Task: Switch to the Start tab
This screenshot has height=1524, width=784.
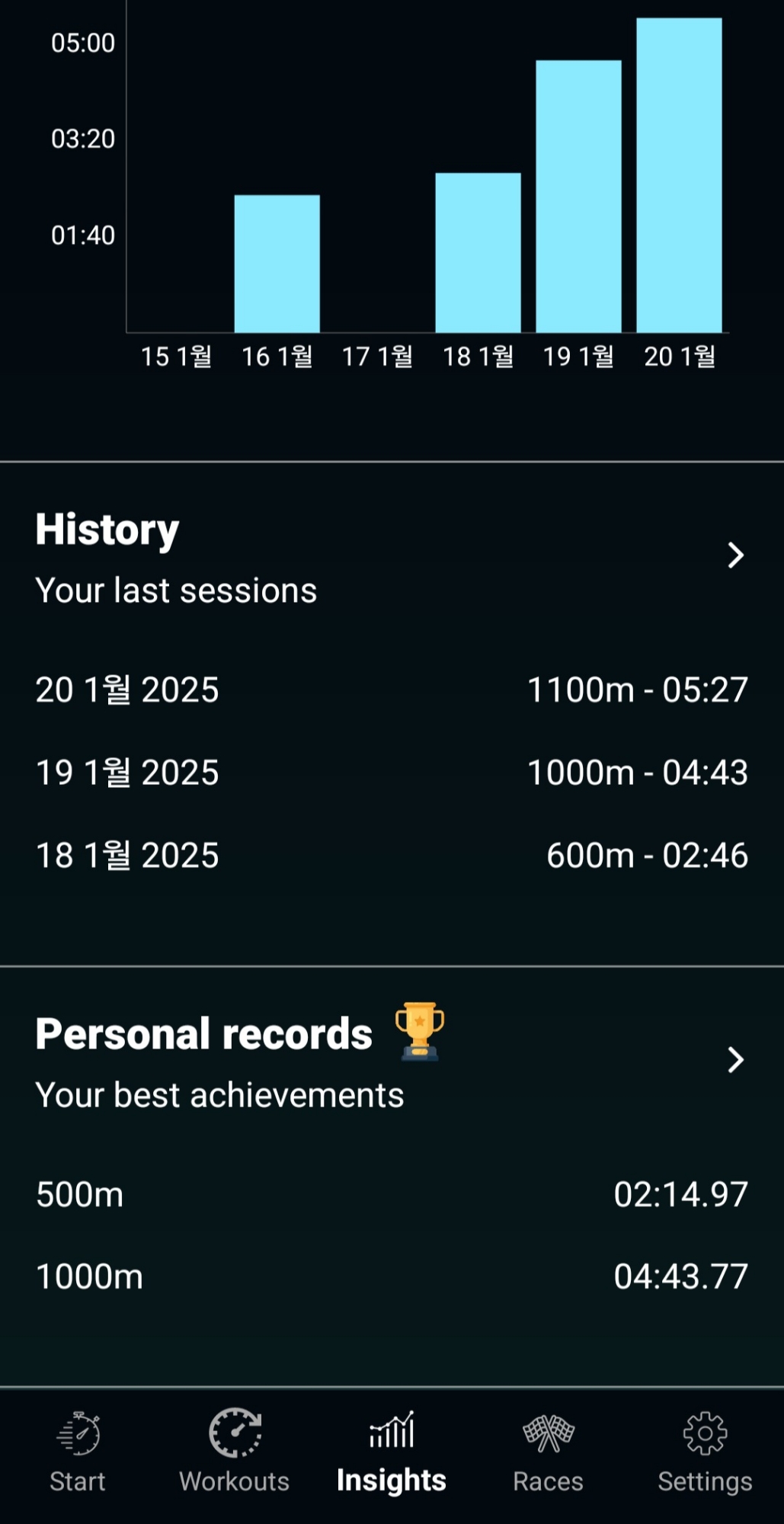Action: [78, 1452]
